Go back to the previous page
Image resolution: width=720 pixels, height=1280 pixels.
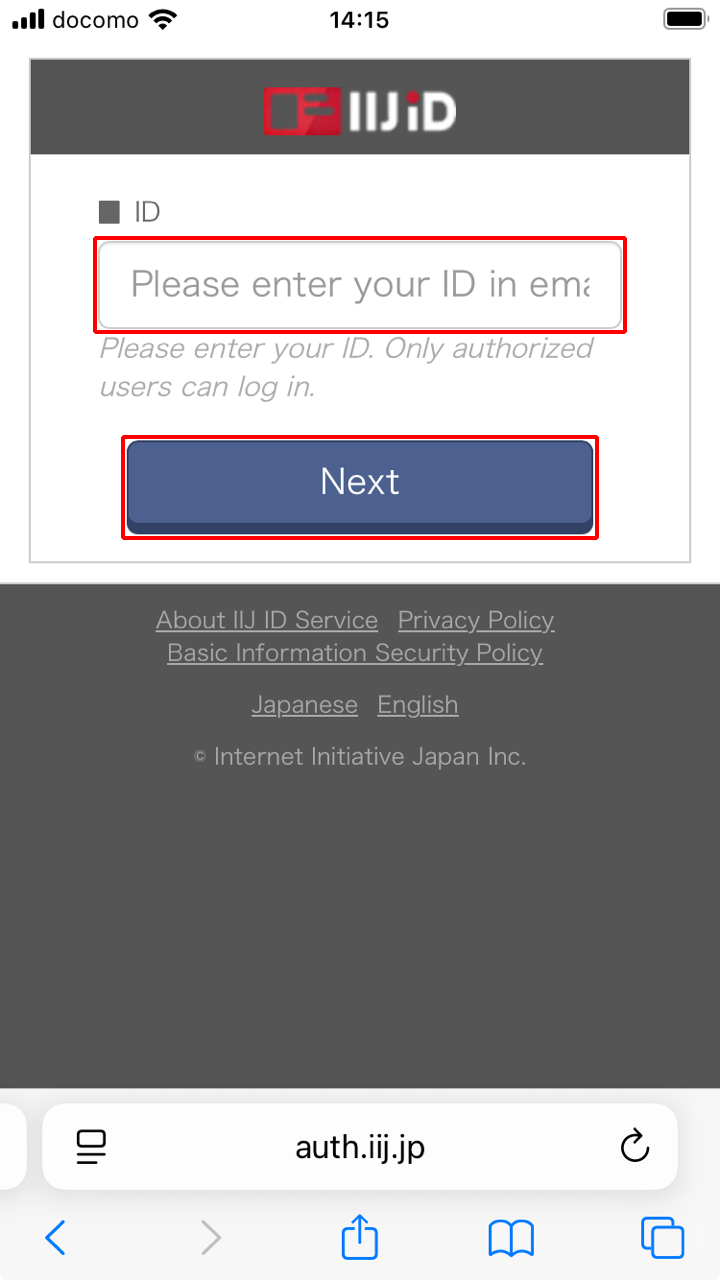(56, 1239)
